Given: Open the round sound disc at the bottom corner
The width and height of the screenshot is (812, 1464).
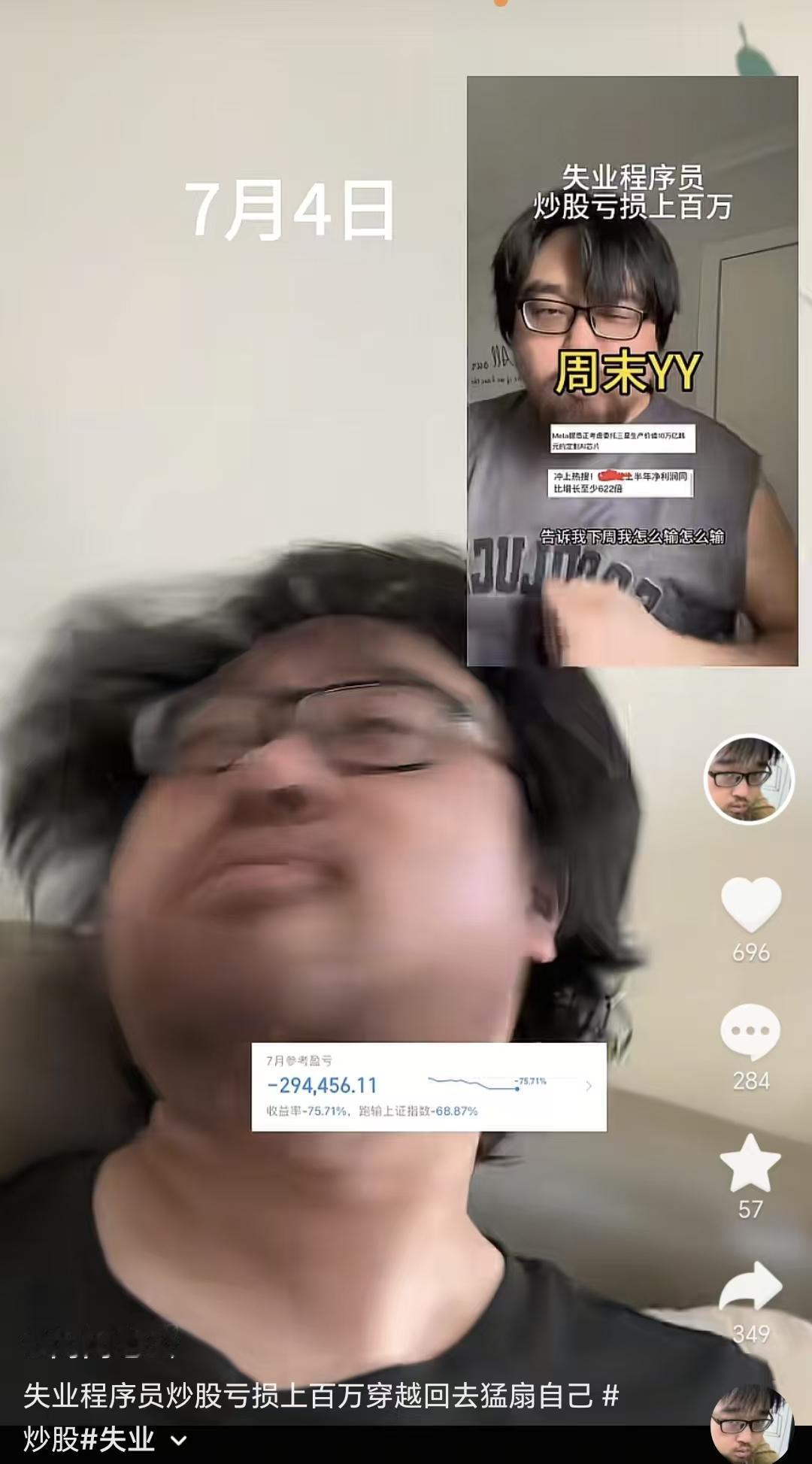Looking at the screenshot, I should point(752,1422).
